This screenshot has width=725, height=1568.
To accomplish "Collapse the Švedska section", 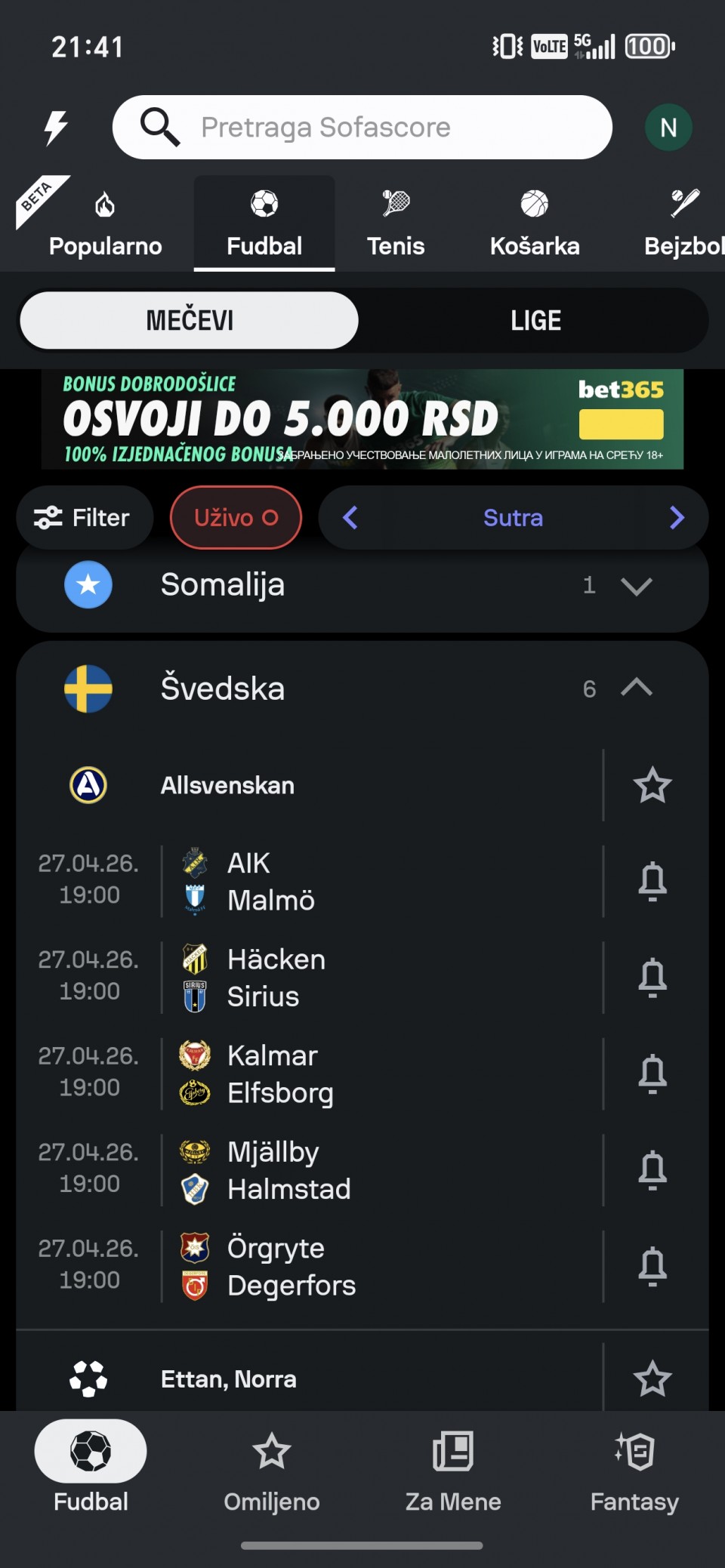I will click(x=636, y=688).
